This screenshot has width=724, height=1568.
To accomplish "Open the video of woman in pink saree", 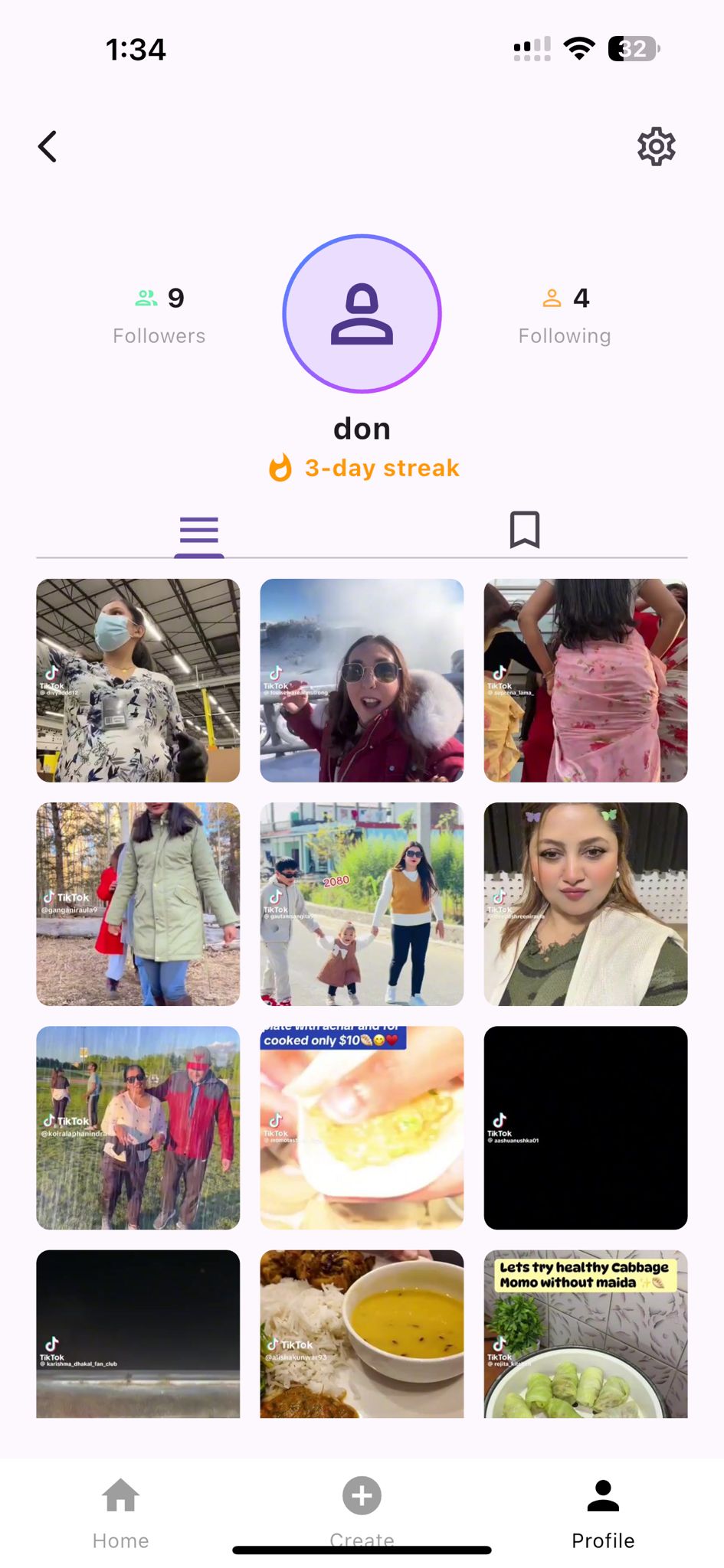I will tap(585, 680).
